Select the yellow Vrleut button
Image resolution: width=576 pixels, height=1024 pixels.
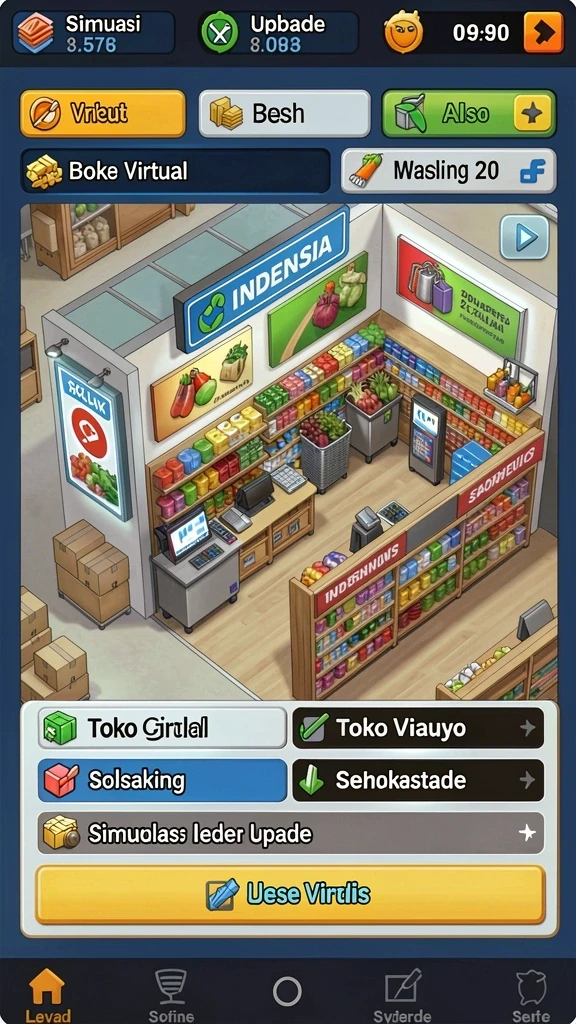[103, 114]
